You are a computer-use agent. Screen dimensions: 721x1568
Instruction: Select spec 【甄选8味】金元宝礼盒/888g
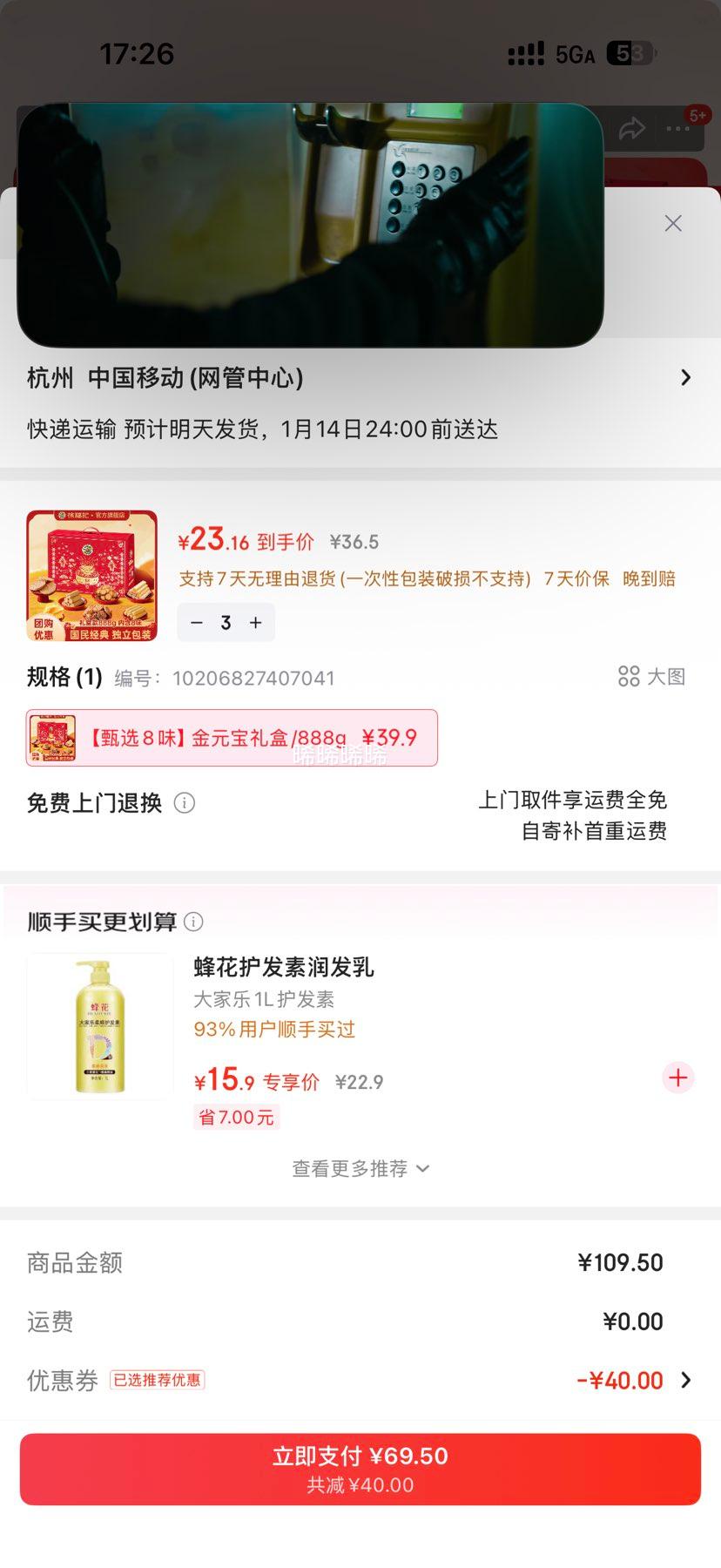pyautogui.click(x=232, y=738)
